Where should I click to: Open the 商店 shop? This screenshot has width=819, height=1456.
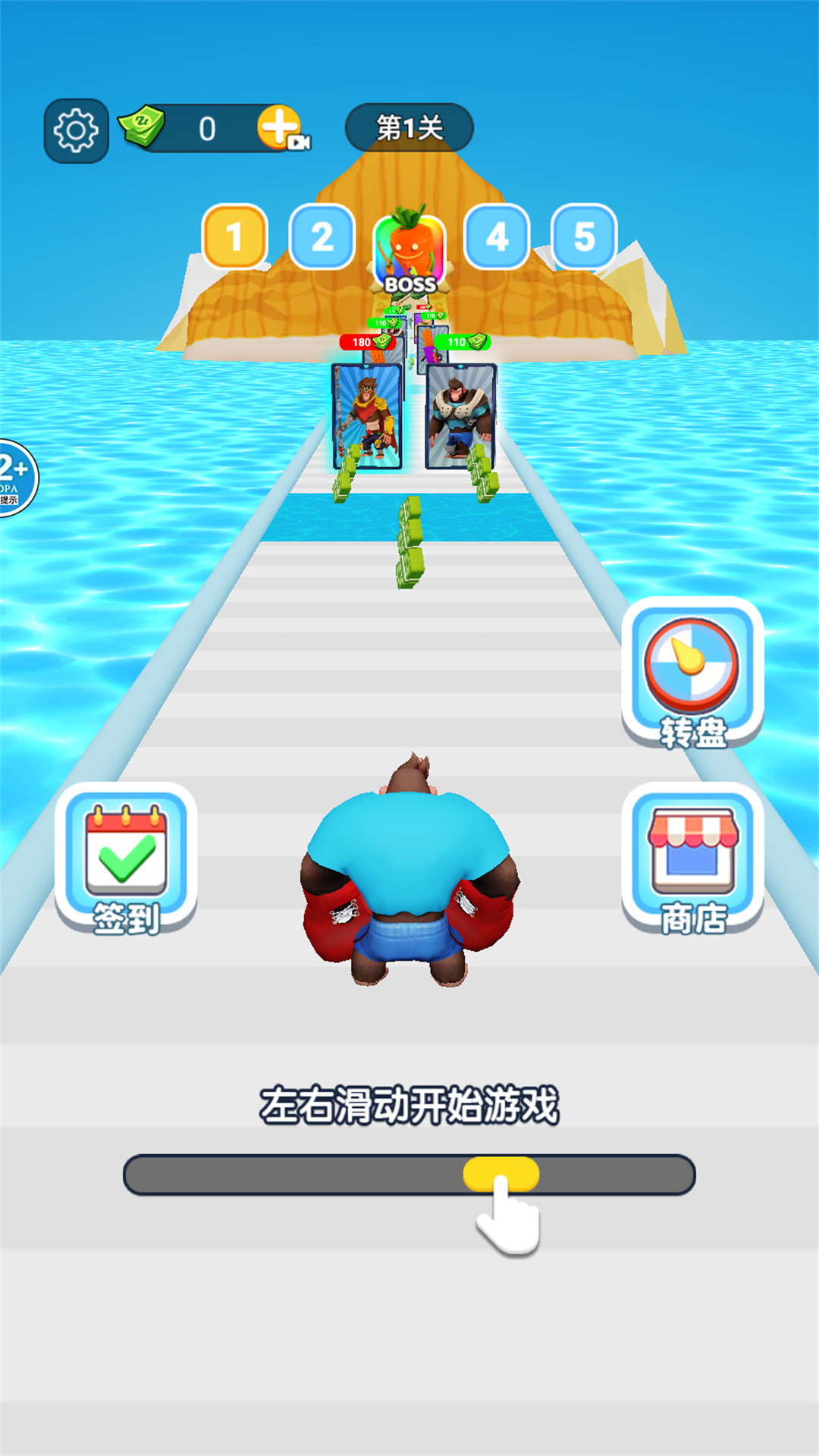tap(692, 858)
